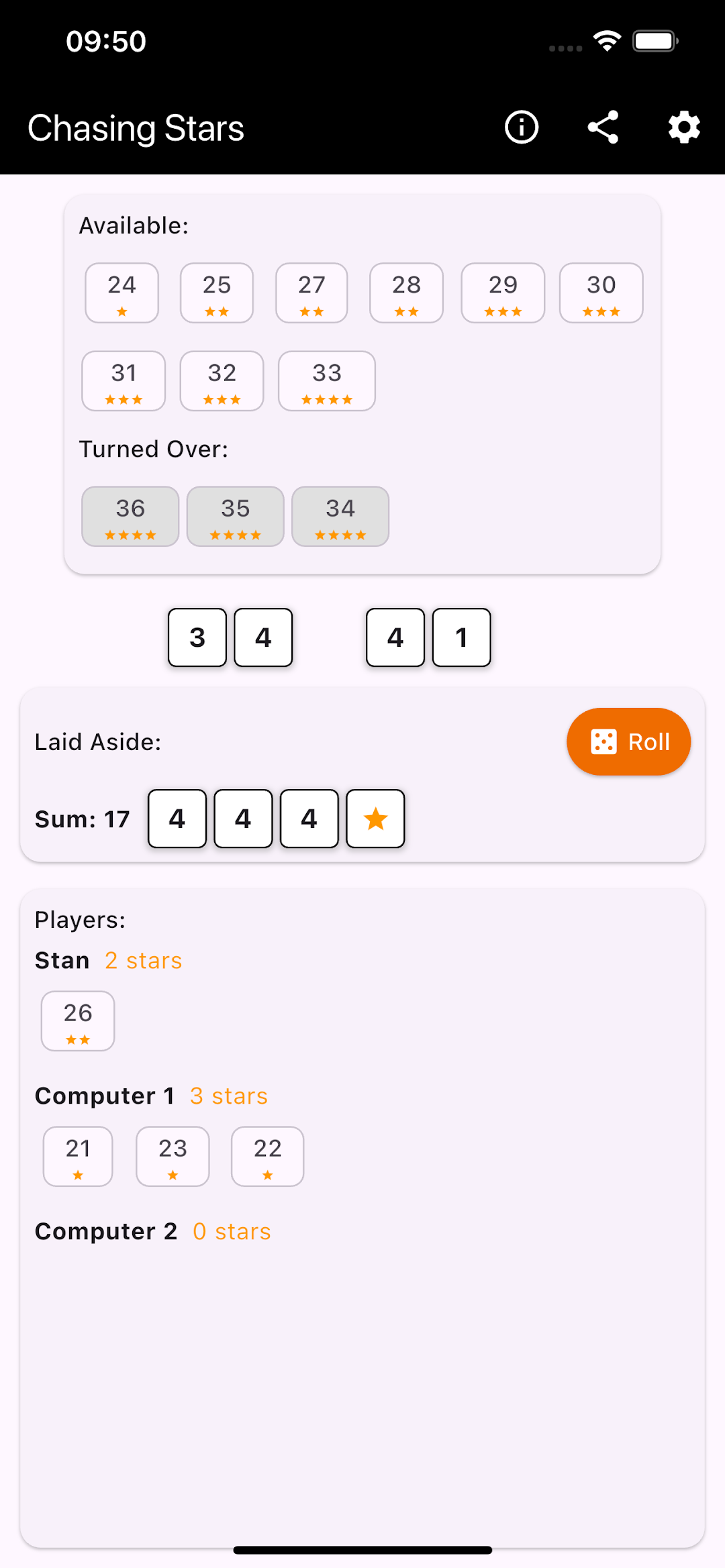
Task: Take Computer 1's tile 22
Action: [268, 1157]
